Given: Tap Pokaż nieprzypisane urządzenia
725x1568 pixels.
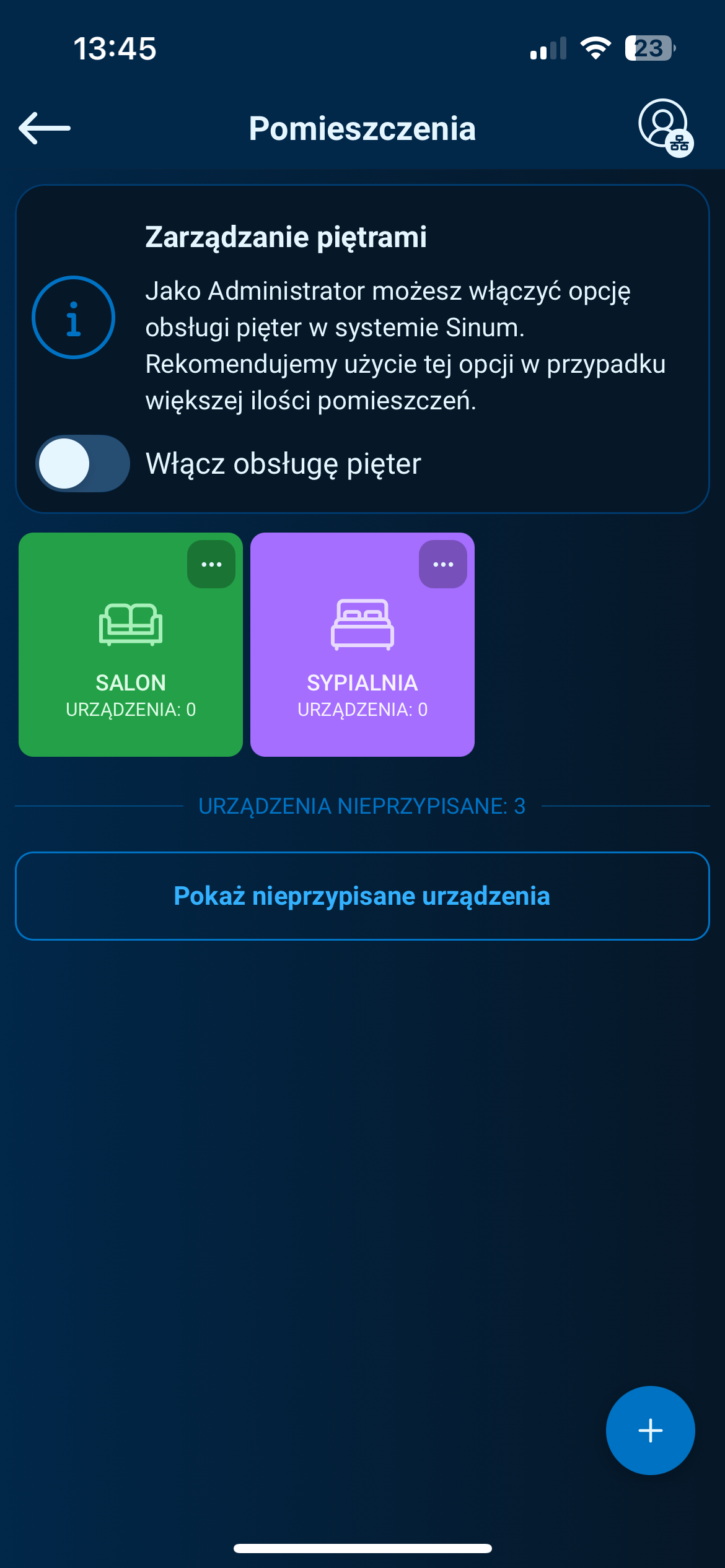Looking at the screenshot, I should (362, 896).
